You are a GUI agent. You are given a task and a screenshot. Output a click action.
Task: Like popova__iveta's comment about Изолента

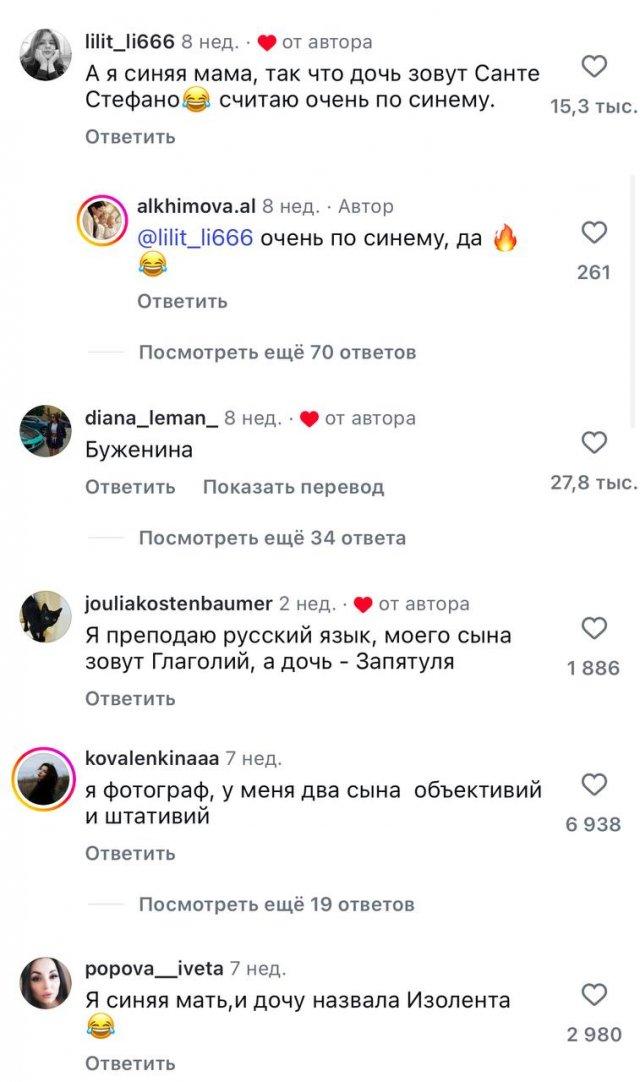click(594, 994)
